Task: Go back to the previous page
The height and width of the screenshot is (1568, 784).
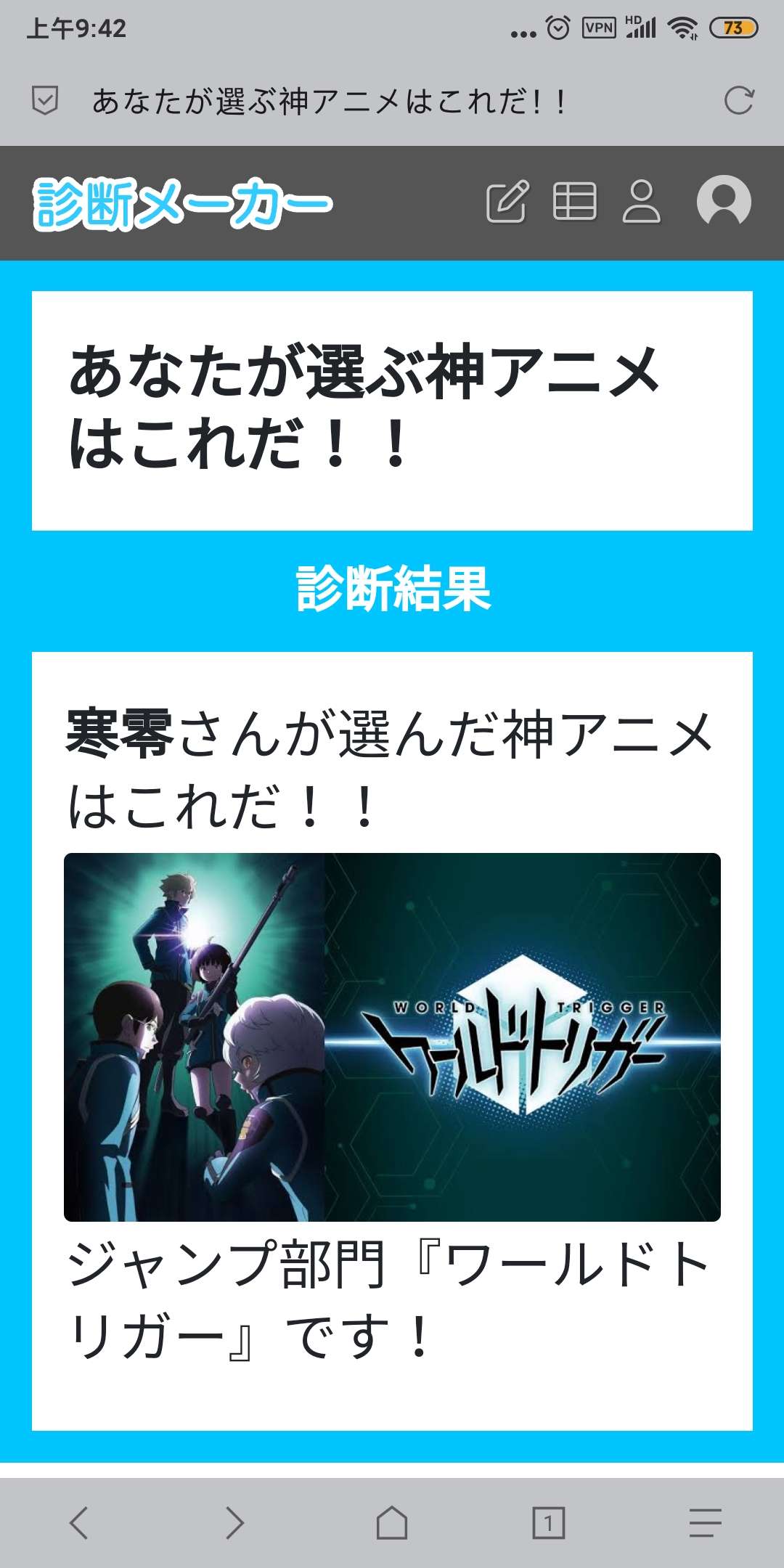Action: [78, 1522]
